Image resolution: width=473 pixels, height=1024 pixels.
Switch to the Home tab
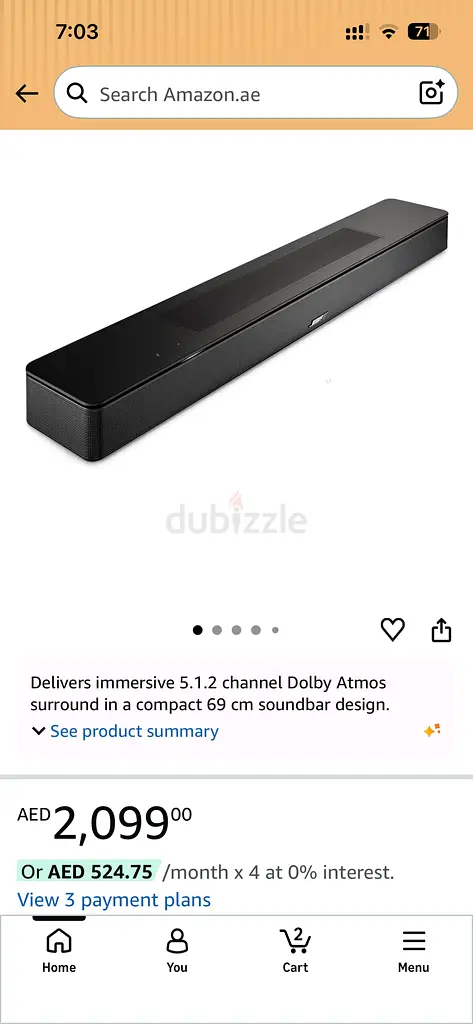pyautogui.click(x=59, y=951)
